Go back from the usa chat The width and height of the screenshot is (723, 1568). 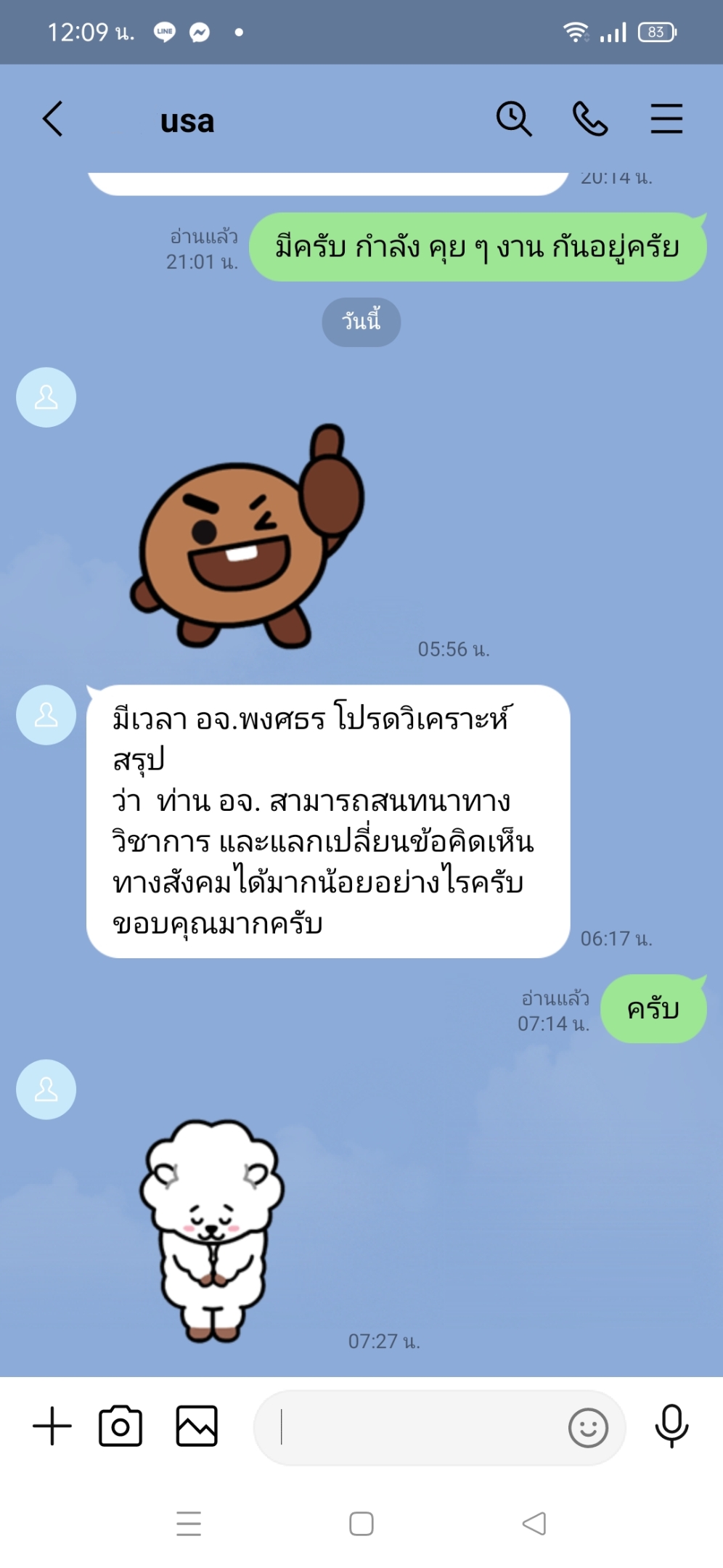[53, 119]
